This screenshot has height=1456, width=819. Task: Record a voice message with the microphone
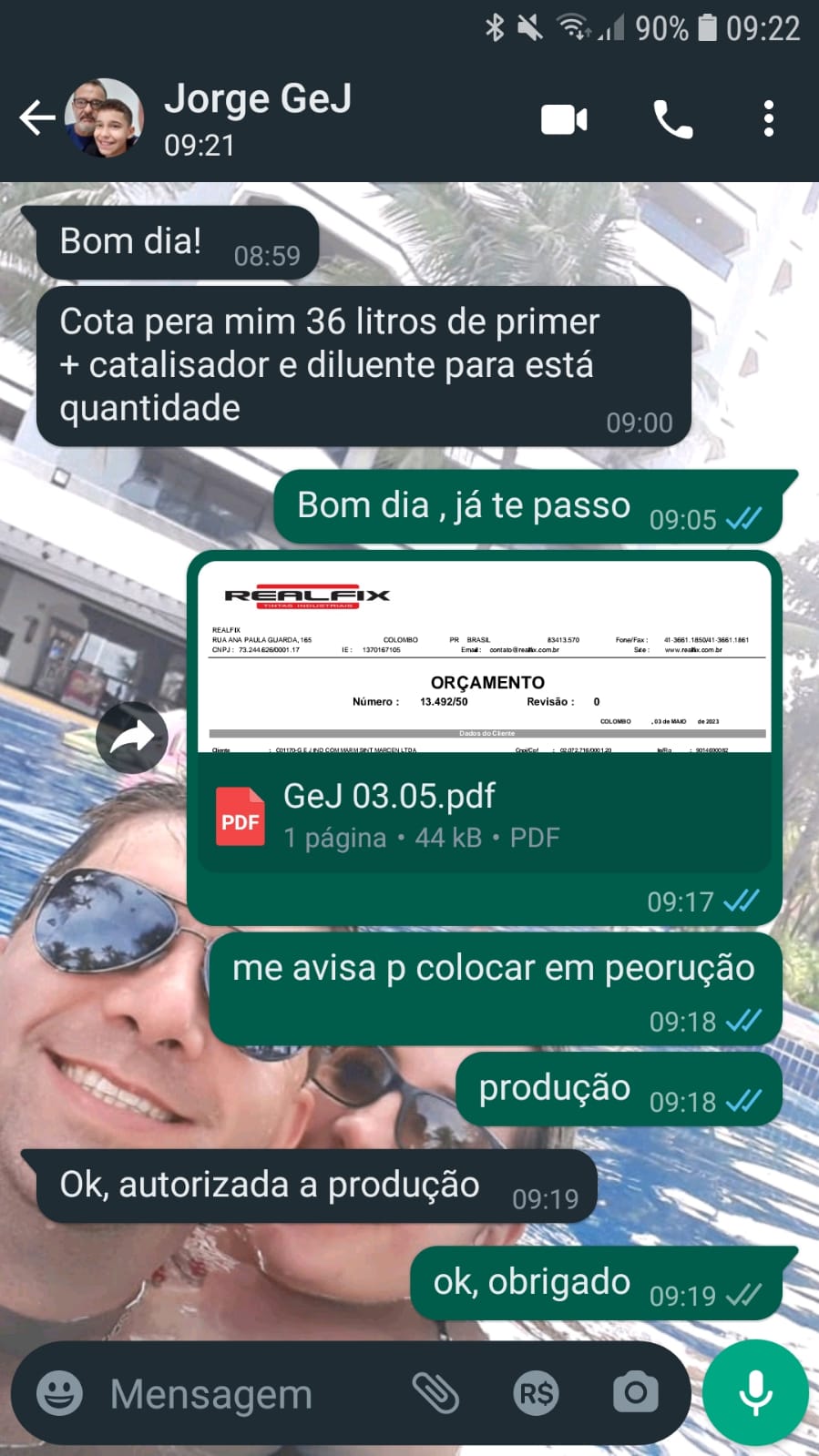tap(755, 1392)
